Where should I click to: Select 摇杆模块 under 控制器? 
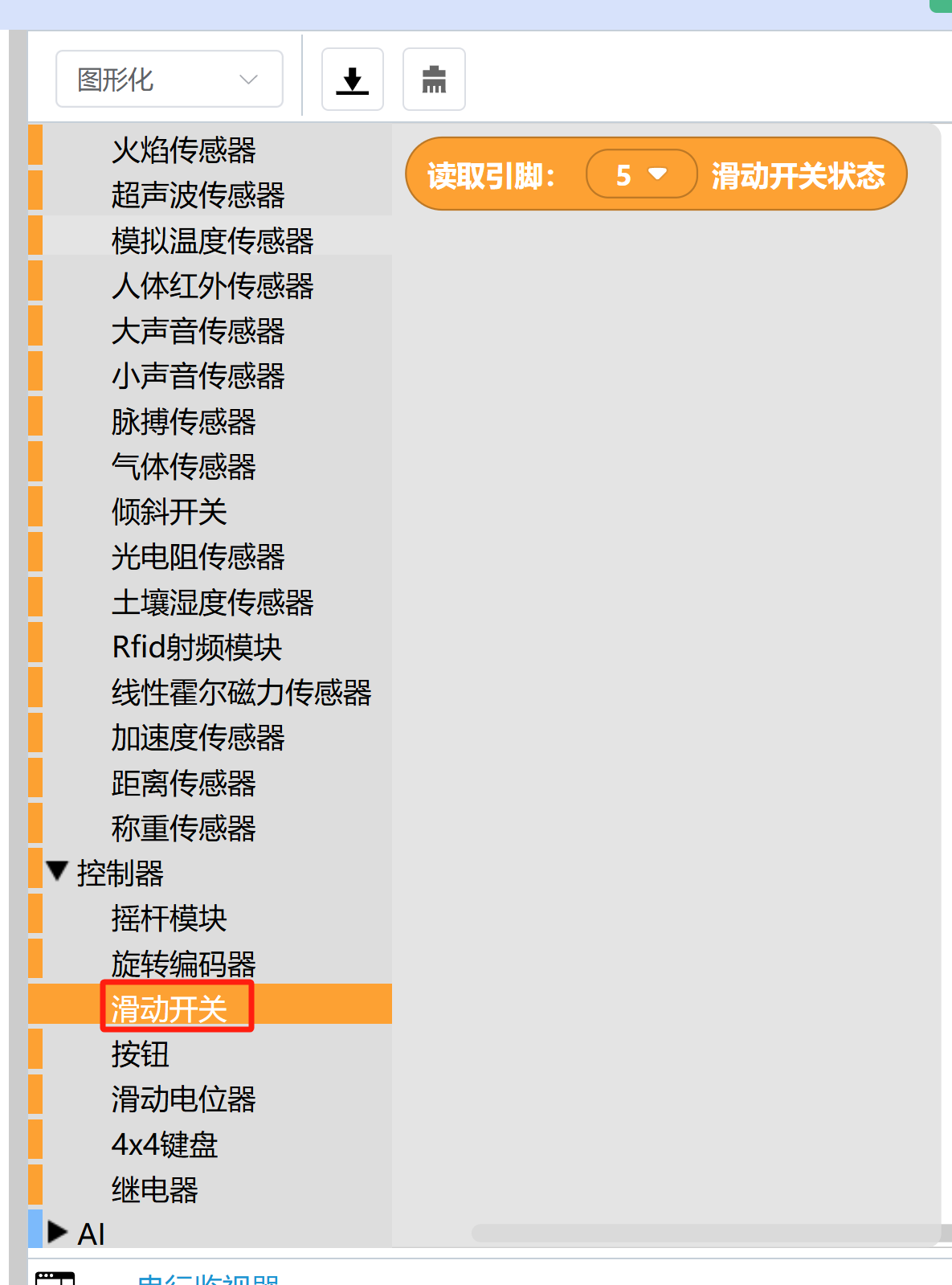[x=169, y=918]
